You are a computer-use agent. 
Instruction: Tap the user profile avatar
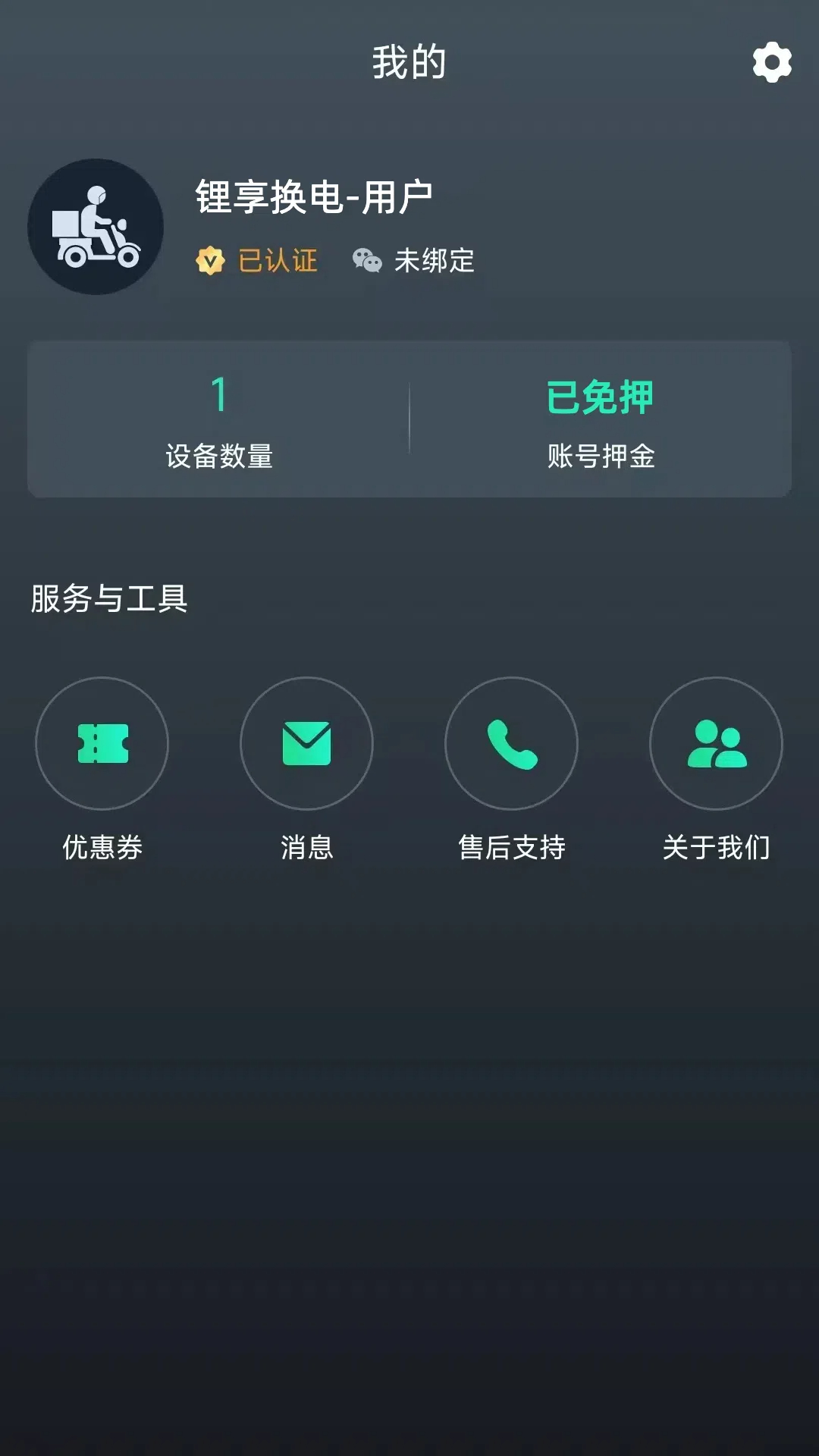point(96,227)
